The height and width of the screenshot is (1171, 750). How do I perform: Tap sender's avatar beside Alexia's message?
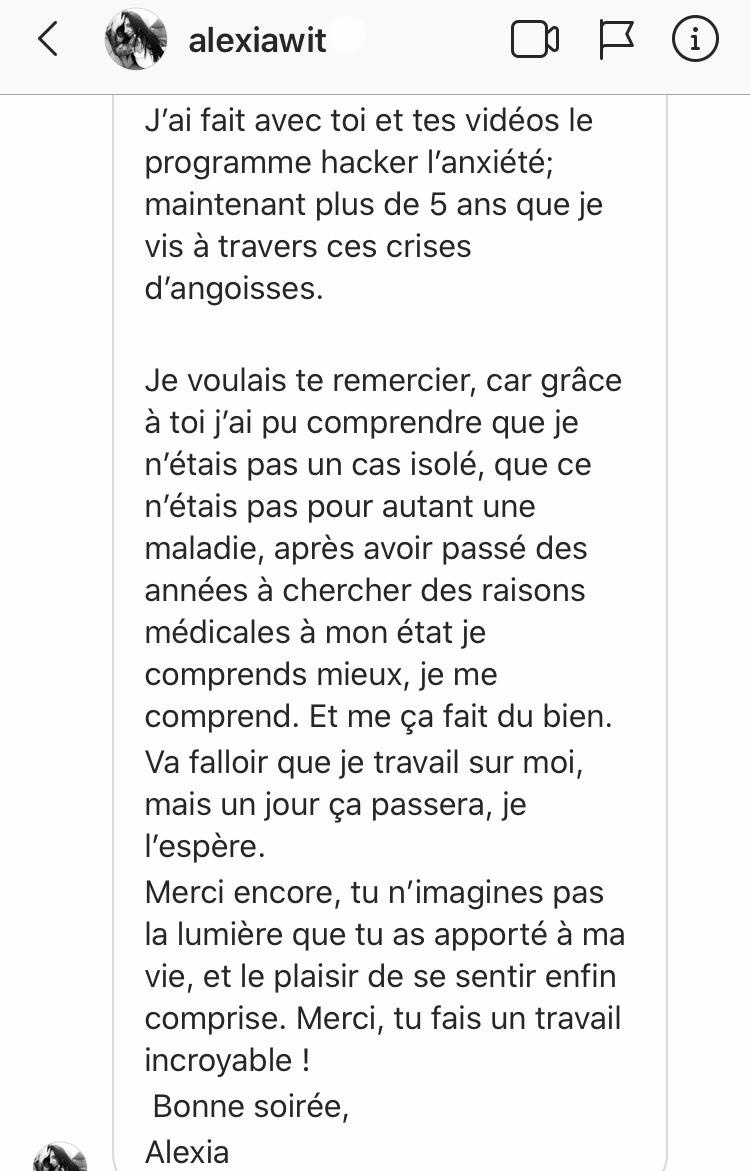tap(60, 1156)
